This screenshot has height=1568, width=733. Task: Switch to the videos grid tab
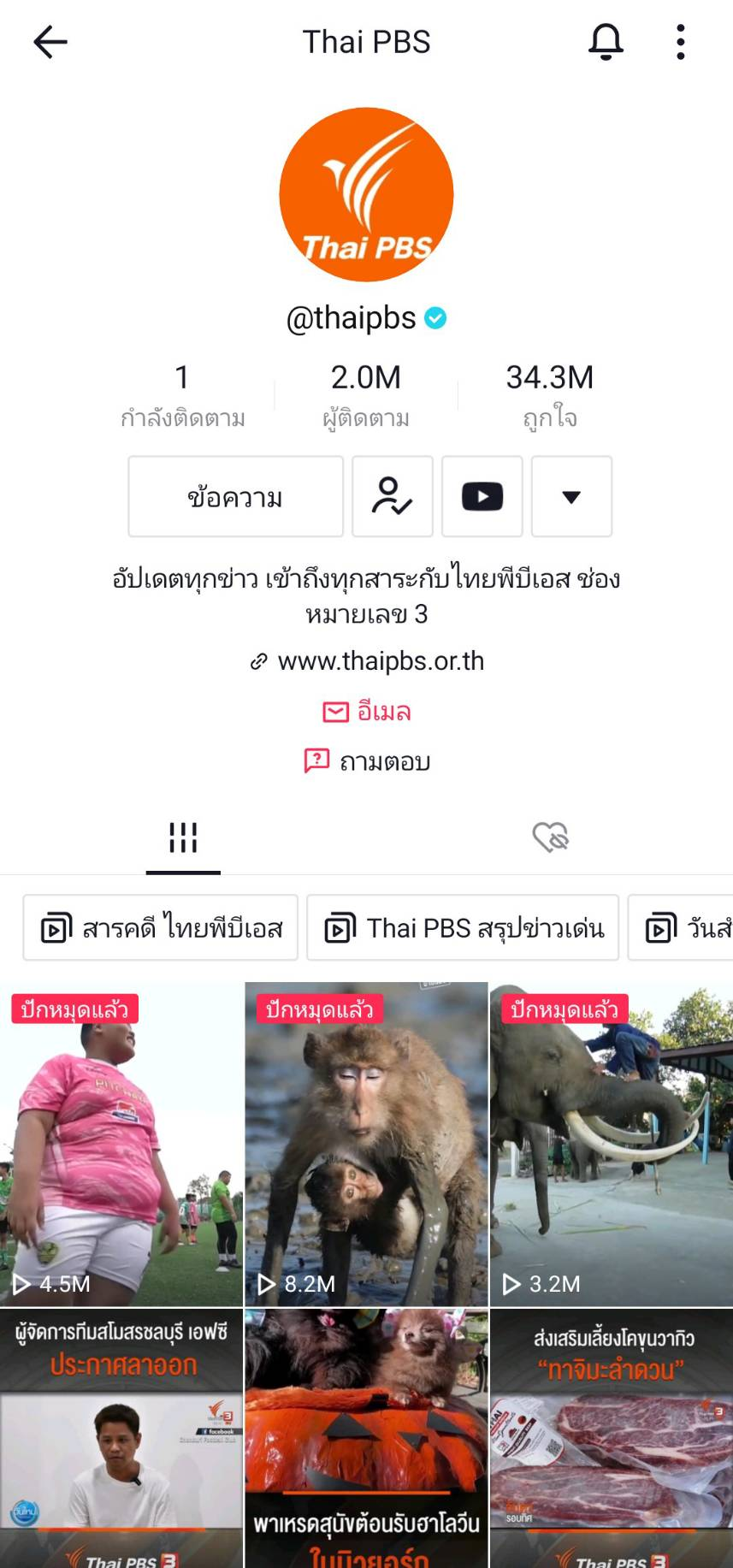click(x=183, y=837)
